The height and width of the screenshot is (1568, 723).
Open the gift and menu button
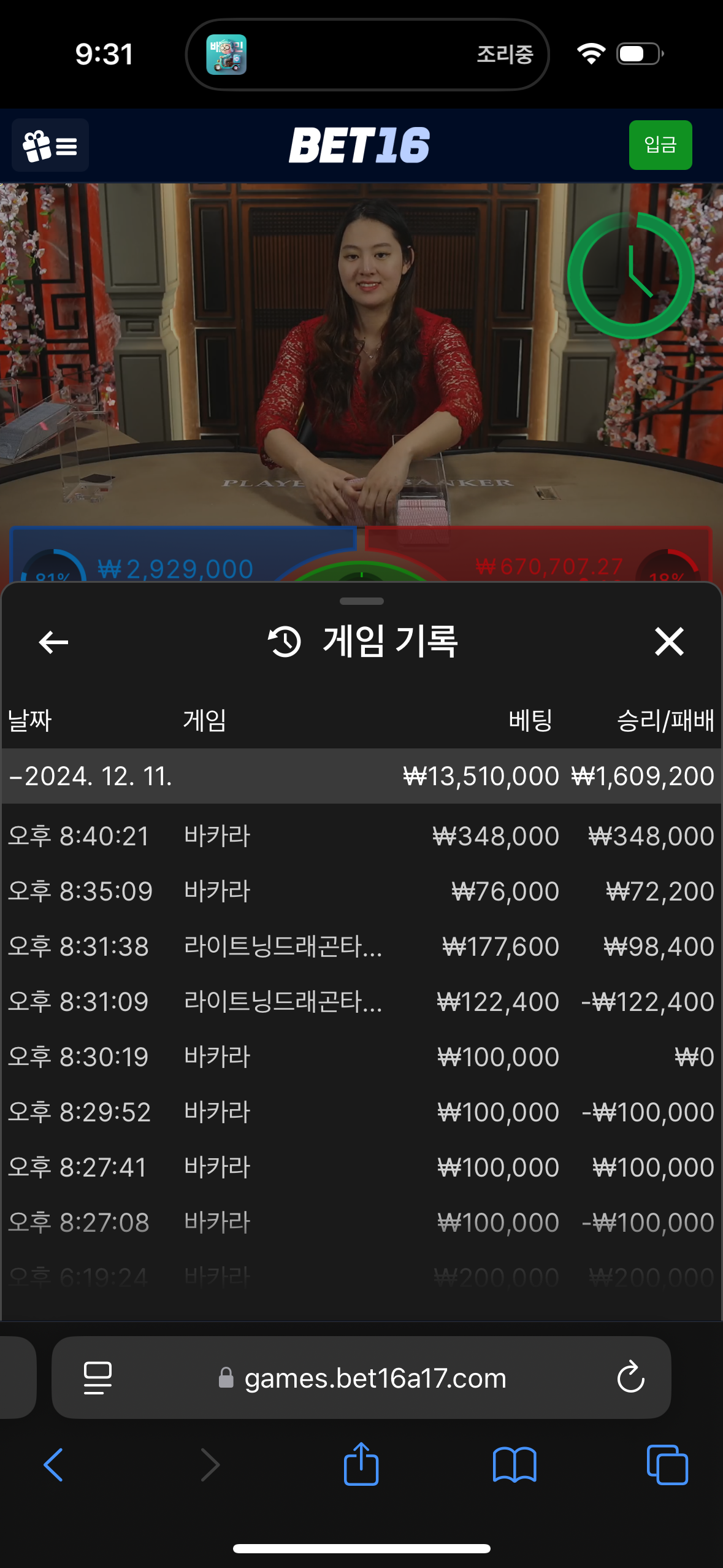click(x=50, y=145)
